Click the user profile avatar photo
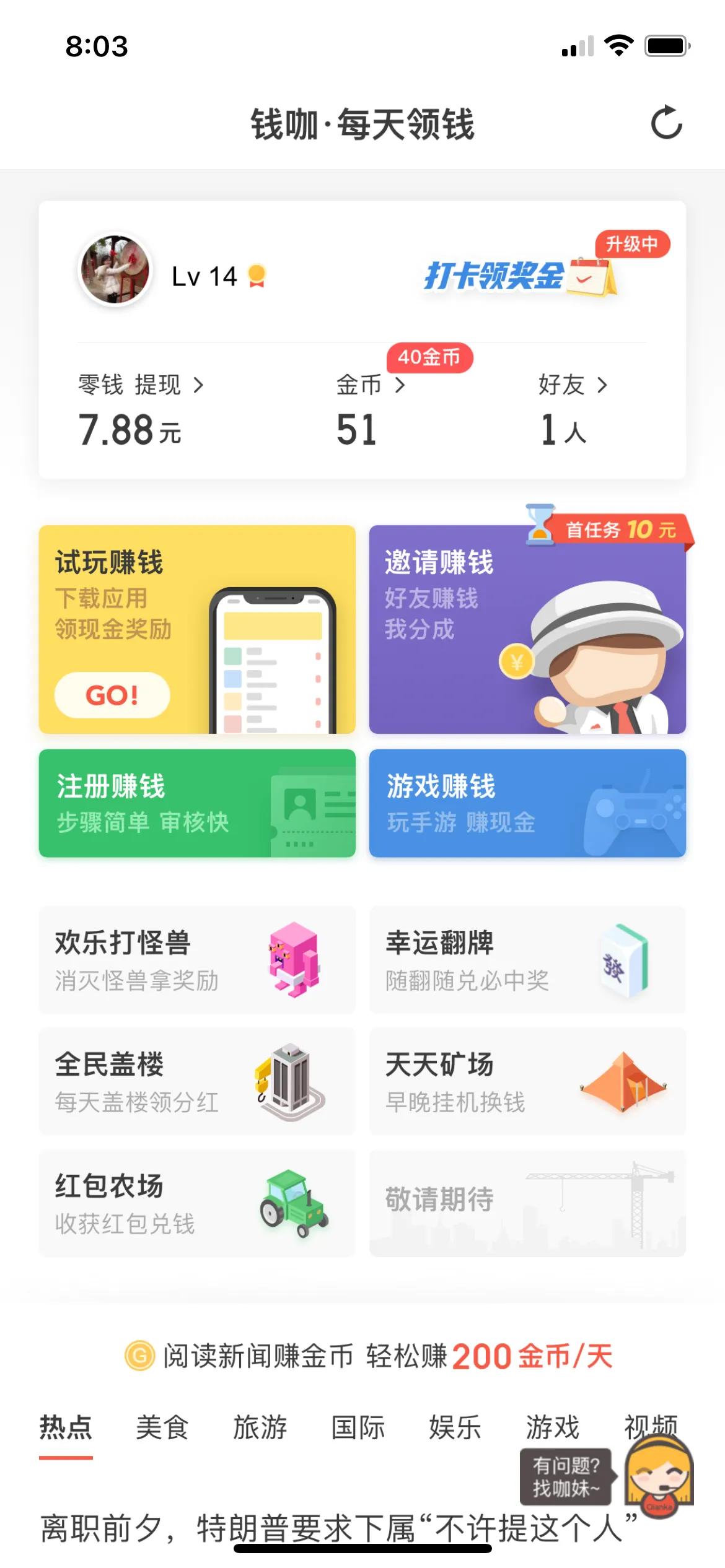This screenshot has height=1568, width=725. point(115,271)
